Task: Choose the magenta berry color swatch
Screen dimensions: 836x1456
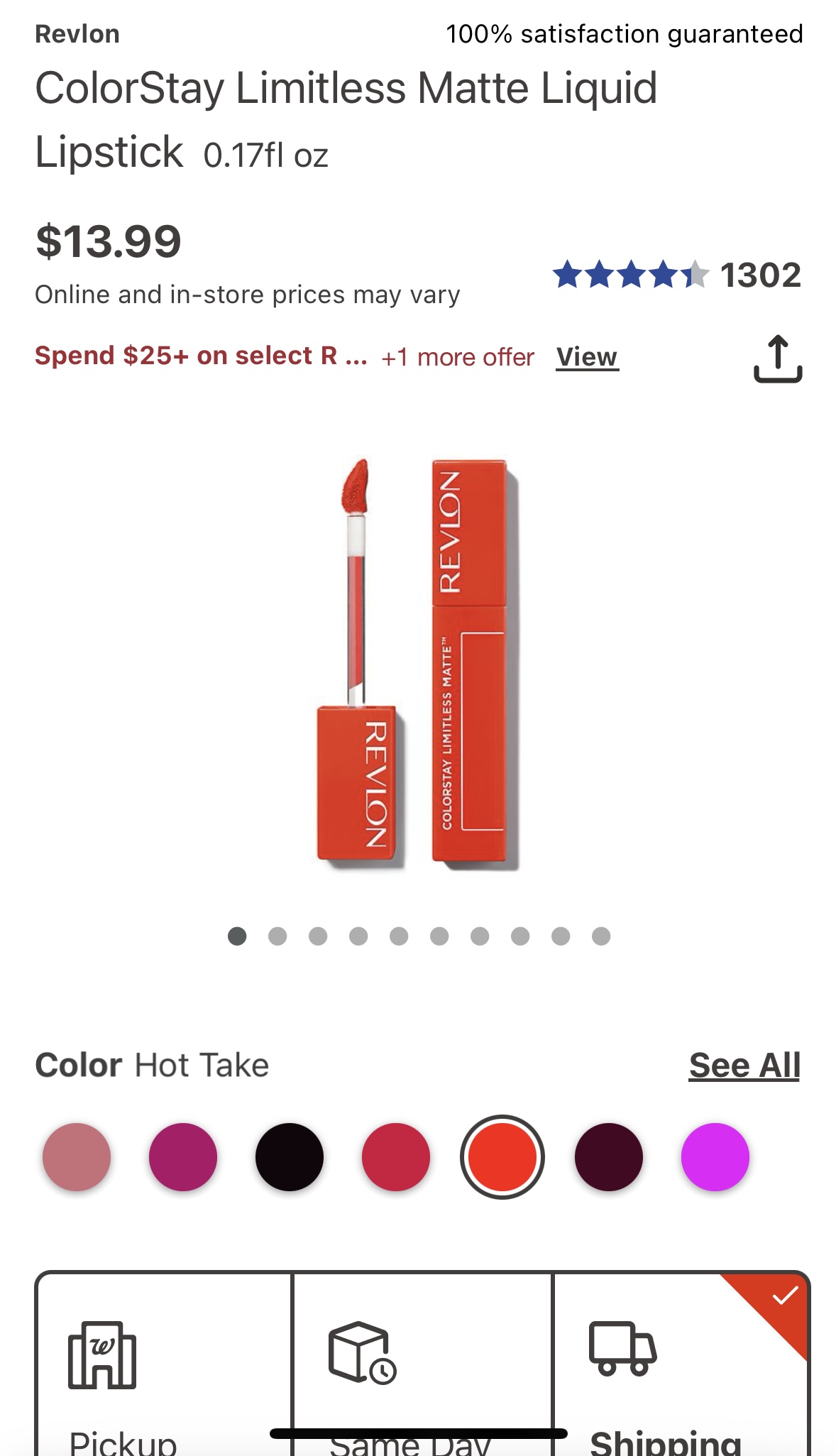Action: [x=183, y=1156]
